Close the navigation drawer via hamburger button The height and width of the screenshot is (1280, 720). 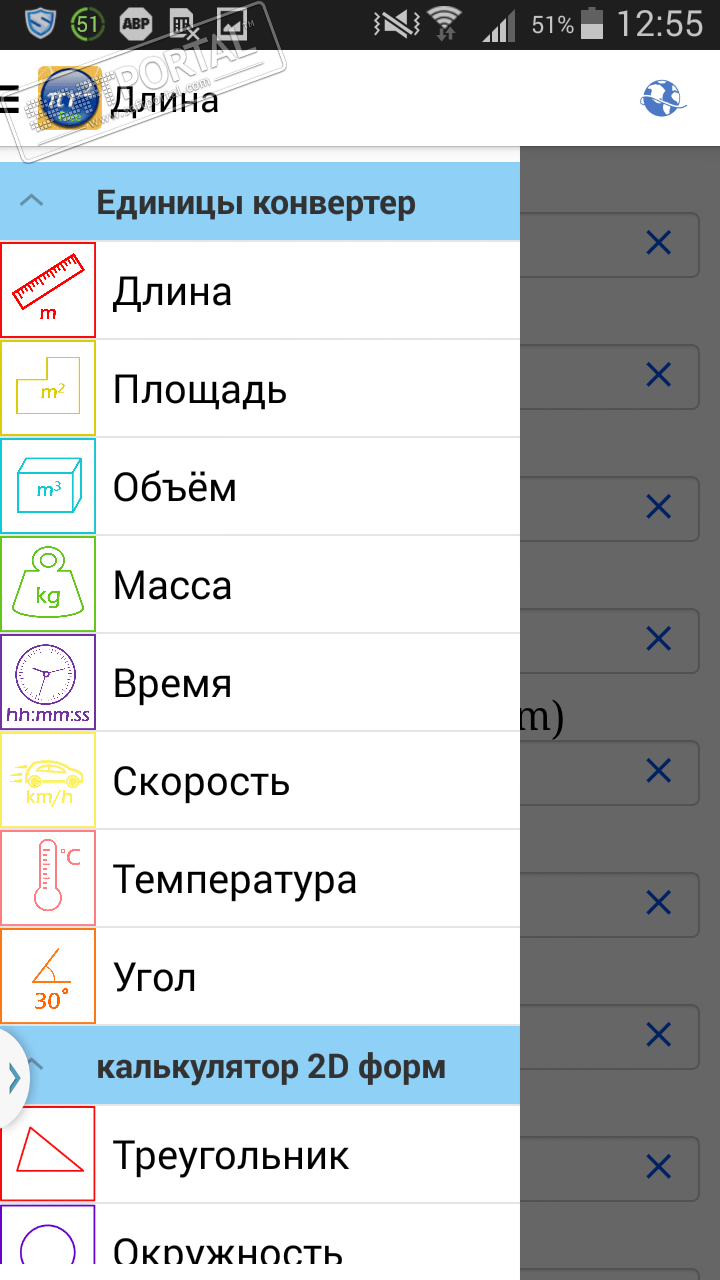10,99
